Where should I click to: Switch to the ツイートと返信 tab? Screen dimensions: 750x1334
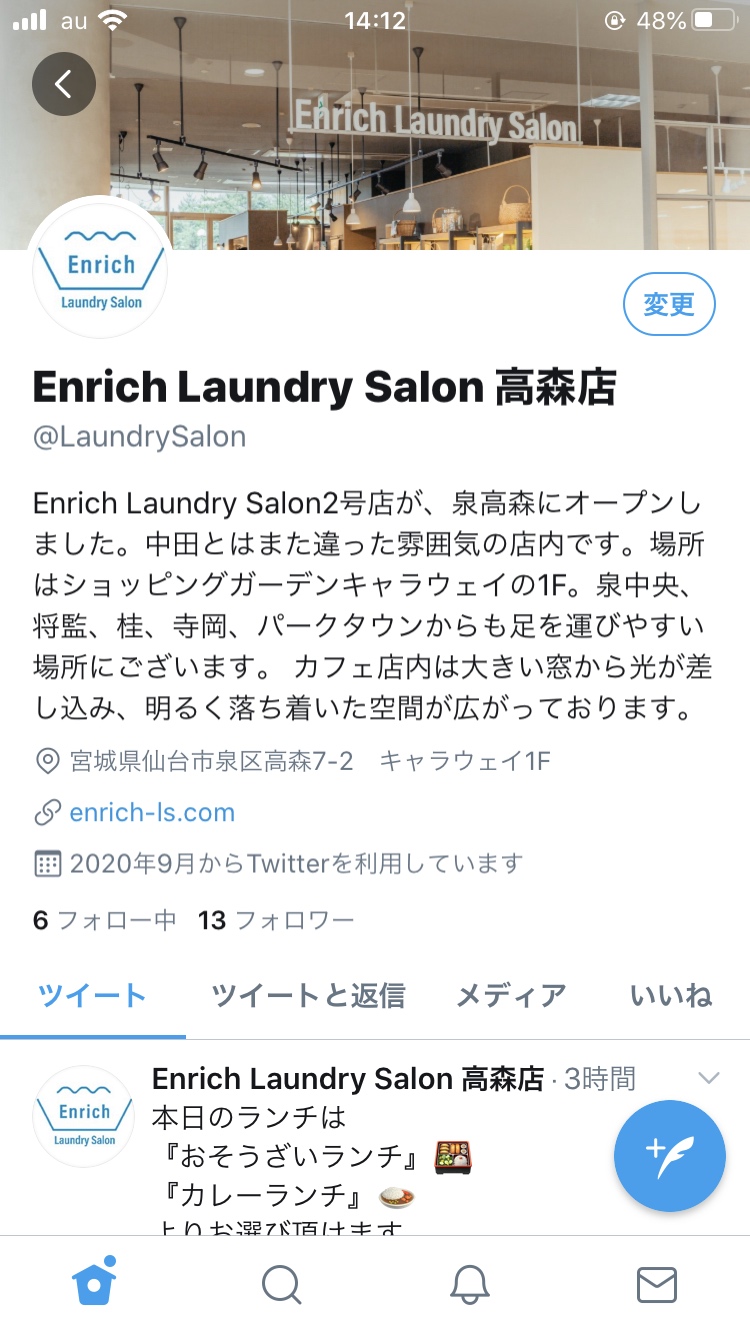coord(308,995)
